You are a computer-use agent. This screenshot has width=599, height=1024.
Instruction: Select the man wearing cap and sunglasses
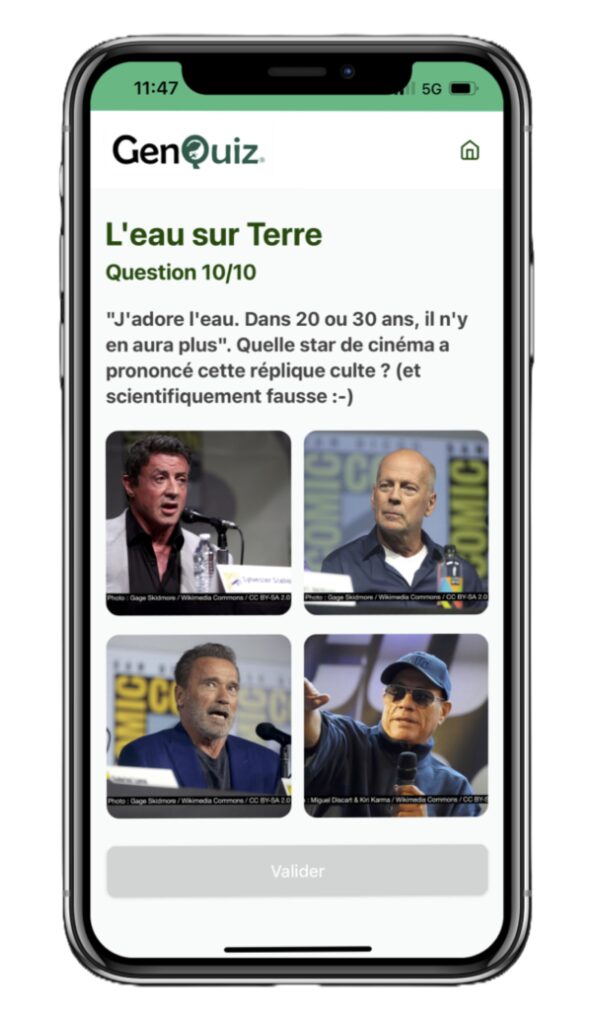pos(396,726)
